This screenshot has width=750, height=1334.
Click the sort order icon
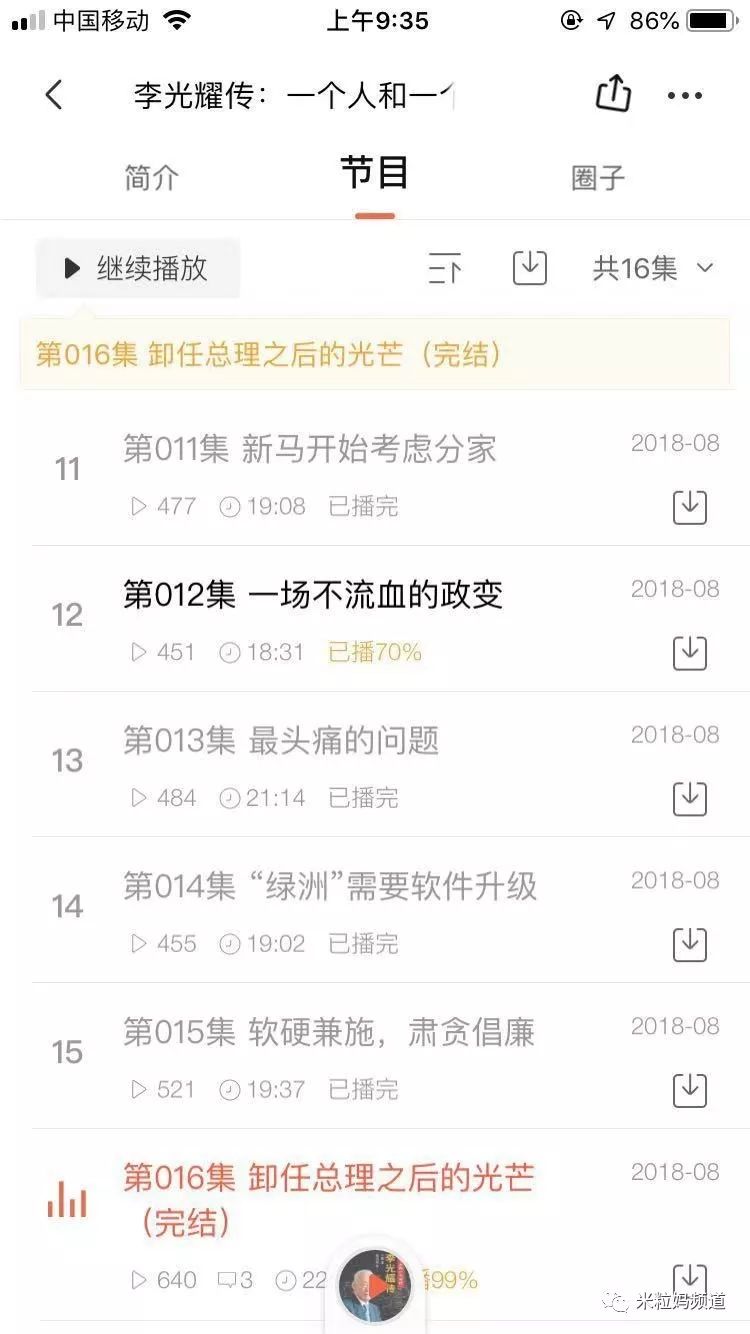443,268
